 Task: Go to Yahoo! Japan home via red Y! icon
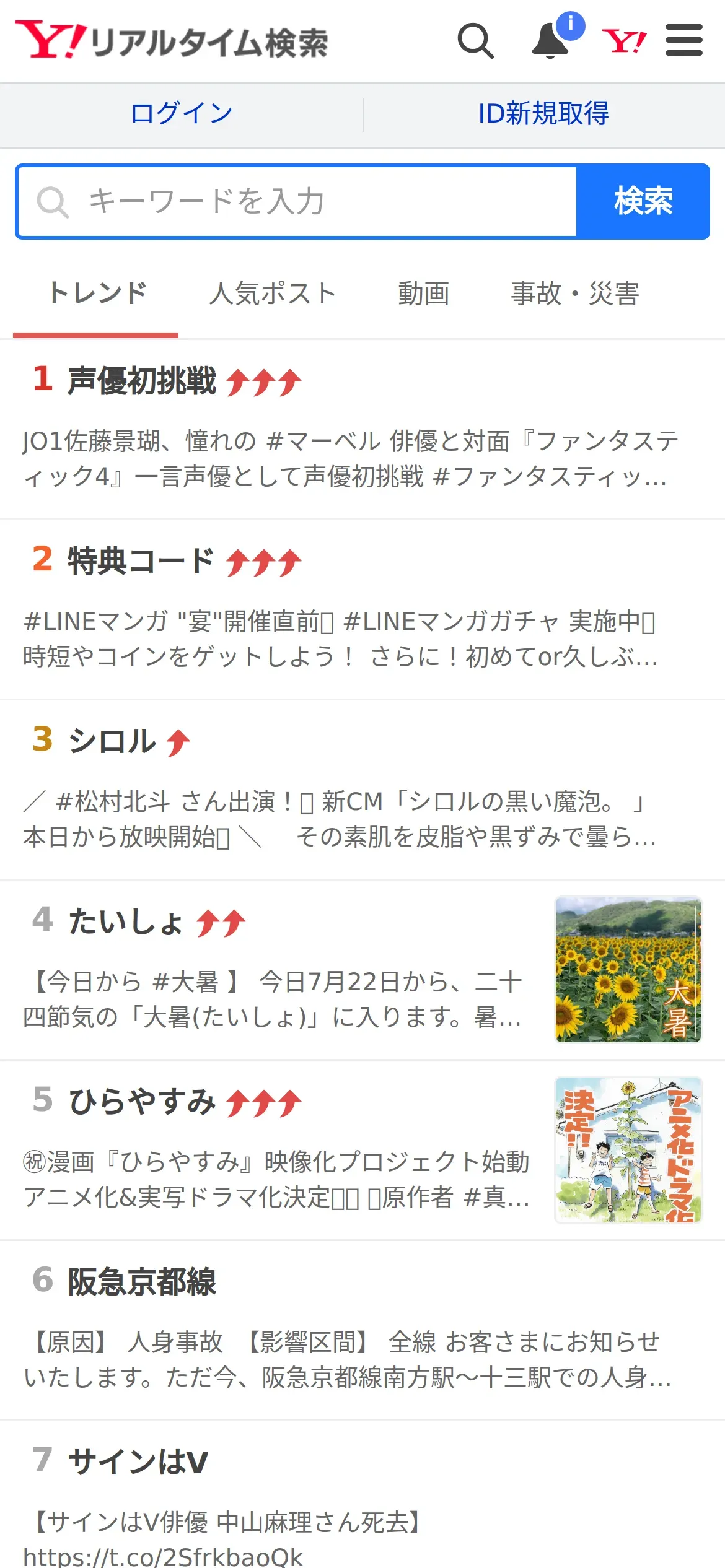click(624, 41)
